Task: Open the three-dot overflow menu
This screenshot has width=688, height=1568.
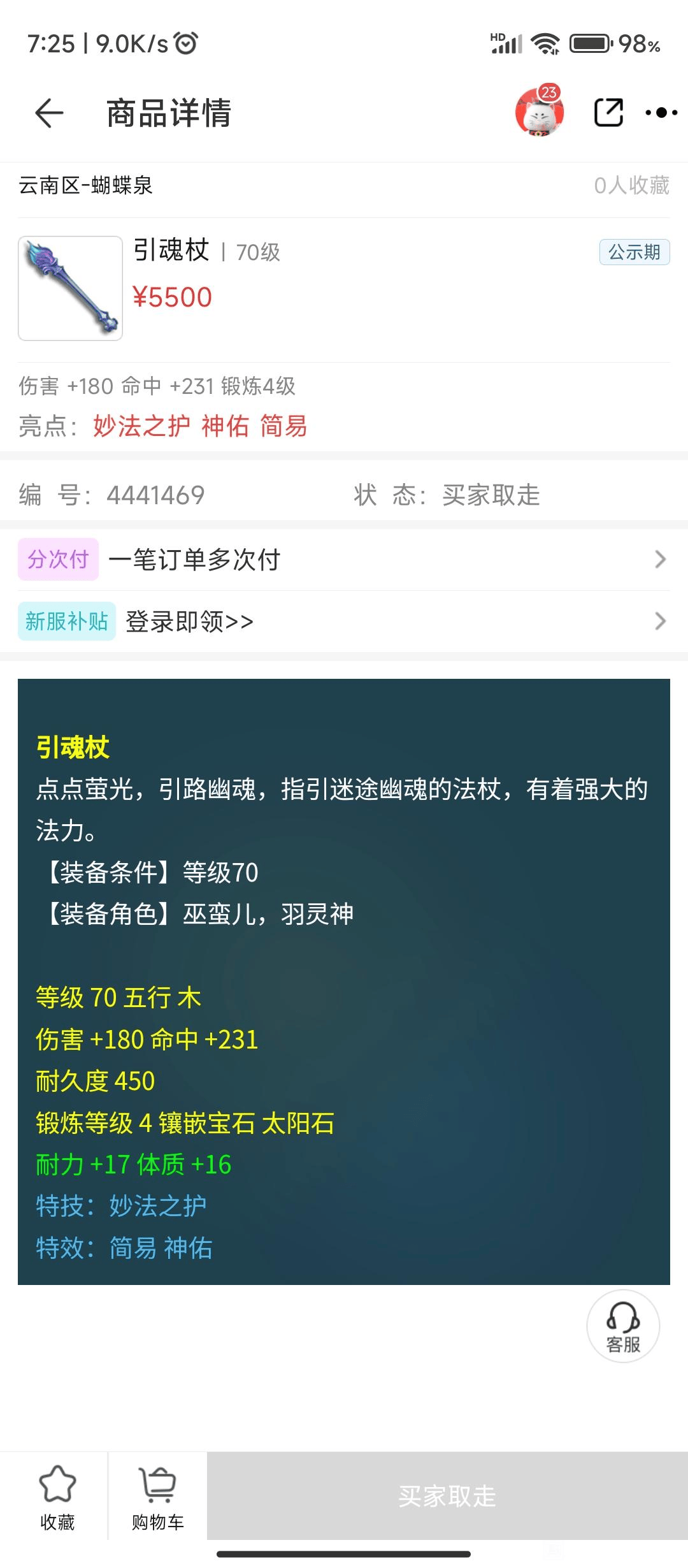Action: coord(661,113)
